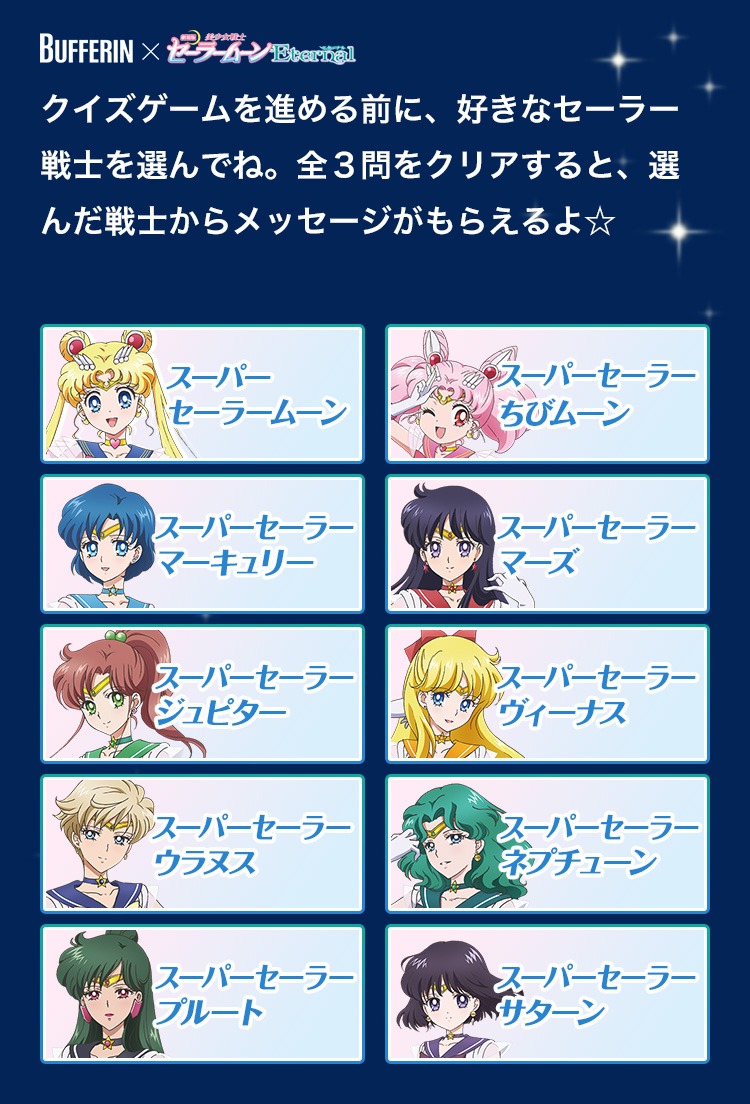Choose スーパーセーラーちびムーン
The width and height of the screenshot is (750, 1104).
coord(547,394)
